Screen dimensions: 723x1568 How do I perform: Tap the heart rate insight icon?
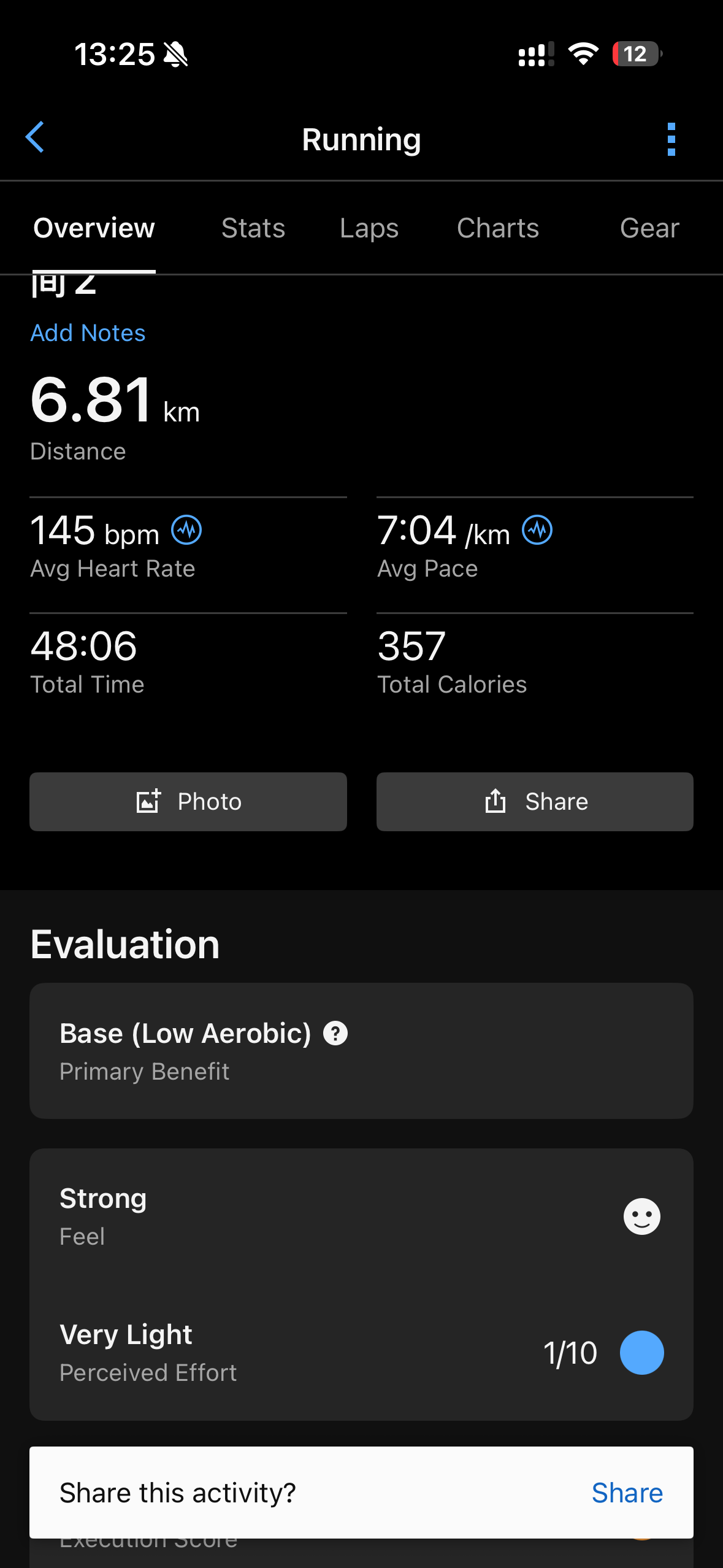tap(186, 530)
